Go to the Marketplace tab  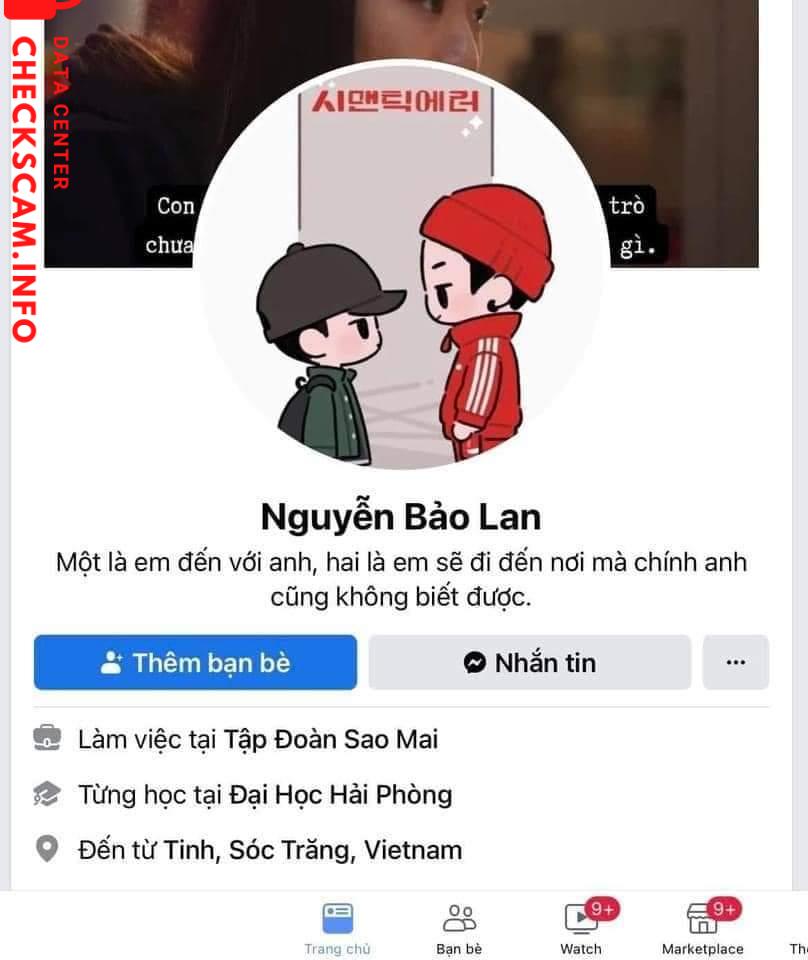point(703,929)
